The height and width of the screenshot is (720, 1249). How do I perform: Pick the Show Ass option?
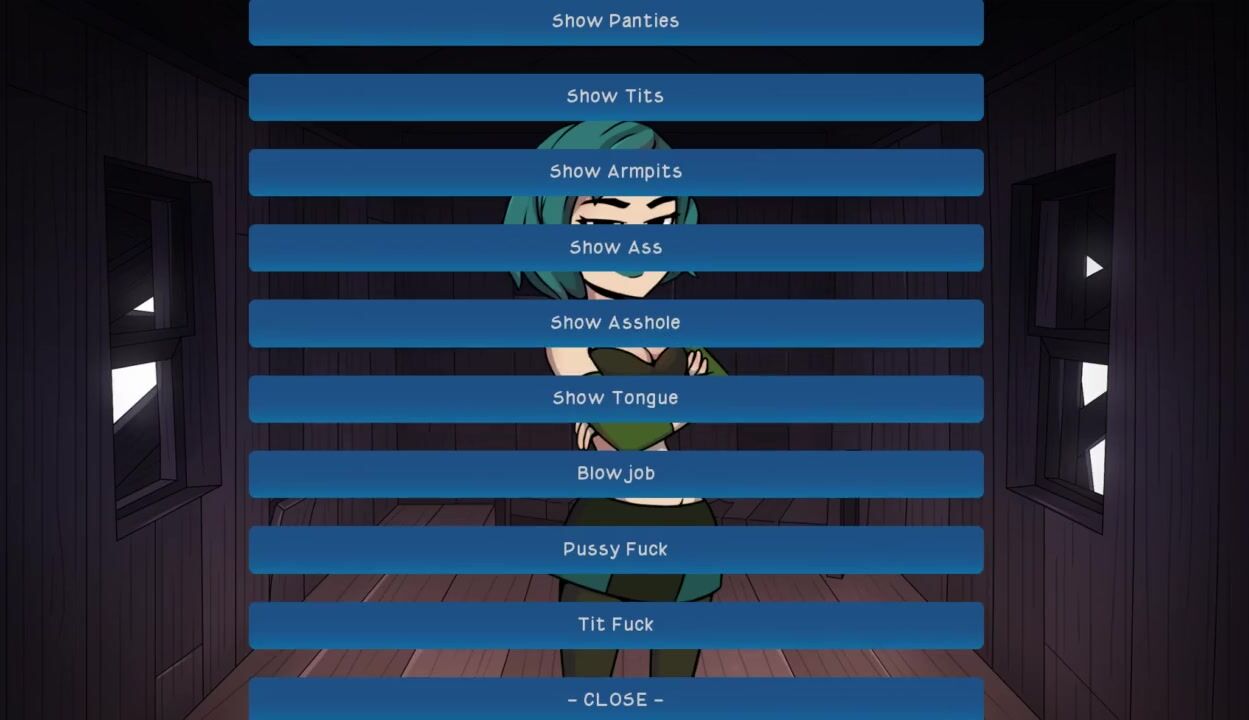tap(615, 248)
